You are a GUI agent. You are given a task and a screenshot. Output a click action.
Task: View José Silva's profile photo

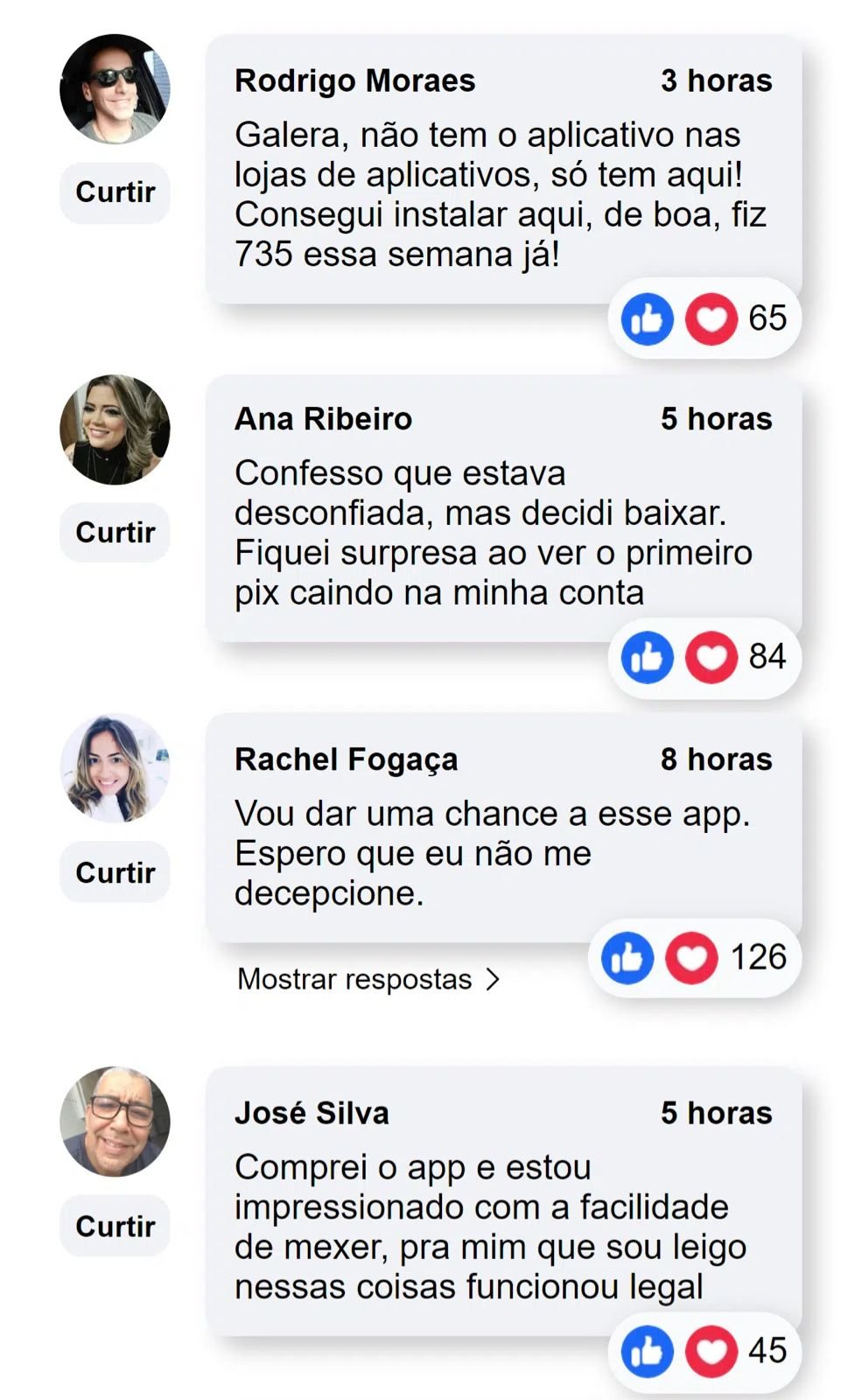115,1121
